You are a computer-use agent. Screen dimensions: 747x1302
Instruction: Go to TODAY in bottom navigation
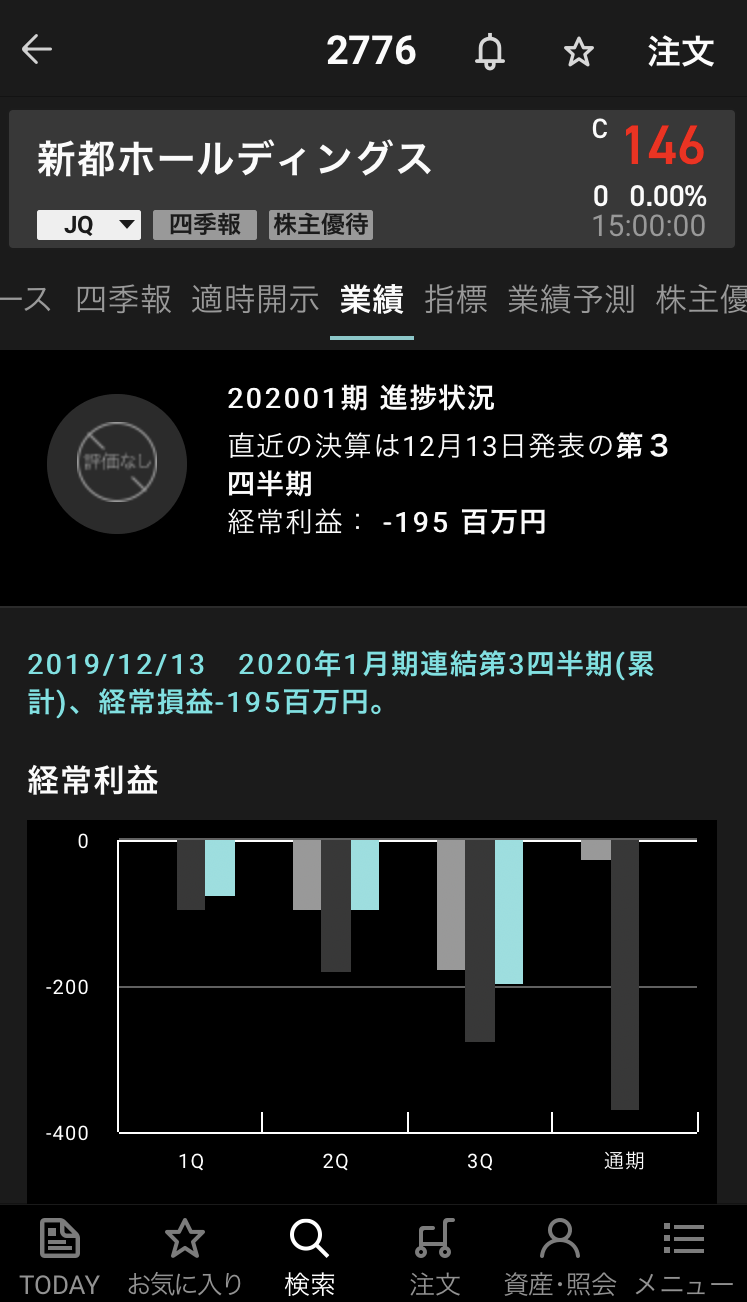tap(60, 1256)
